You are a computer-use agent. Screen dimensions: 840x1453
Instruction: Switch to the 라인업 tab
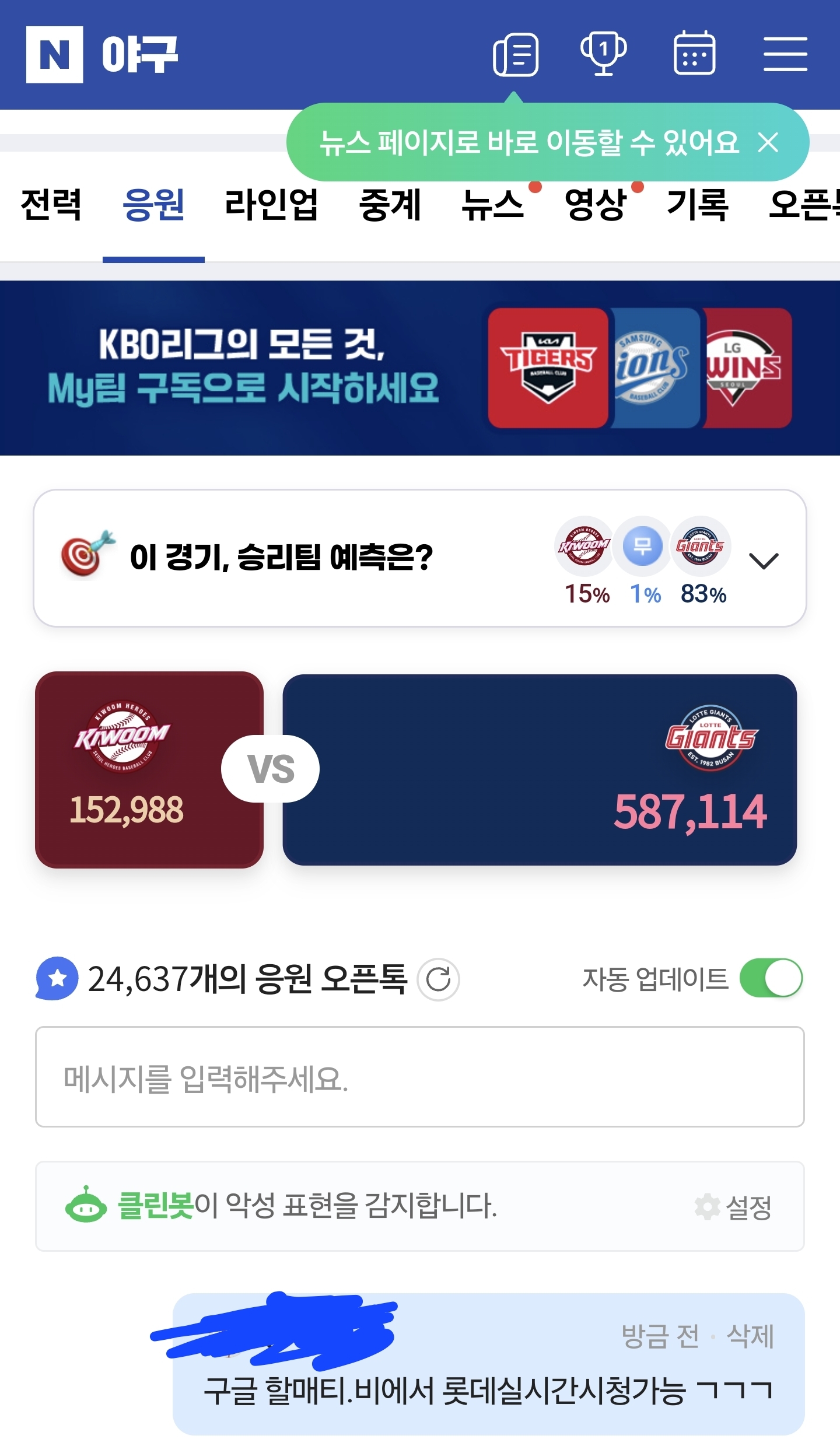[x=271, y=205]
